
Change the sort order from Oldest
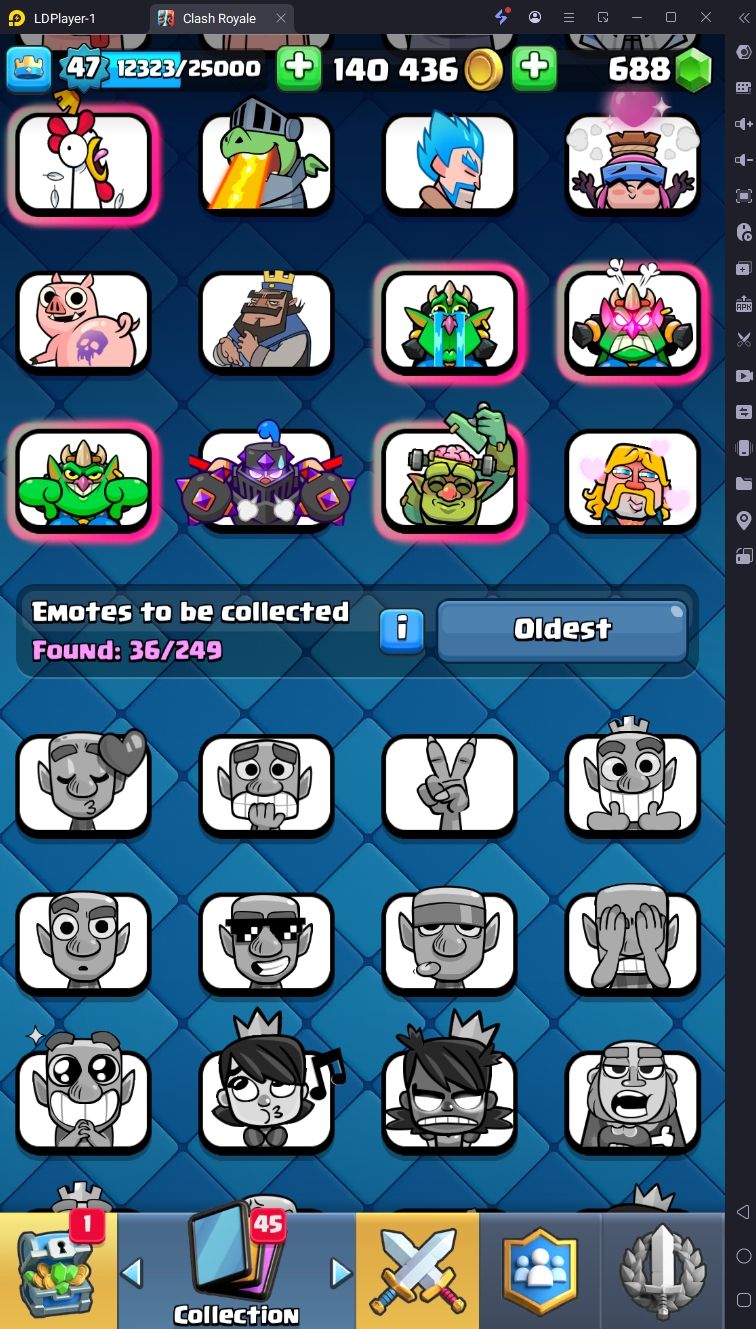coord(562,629)
